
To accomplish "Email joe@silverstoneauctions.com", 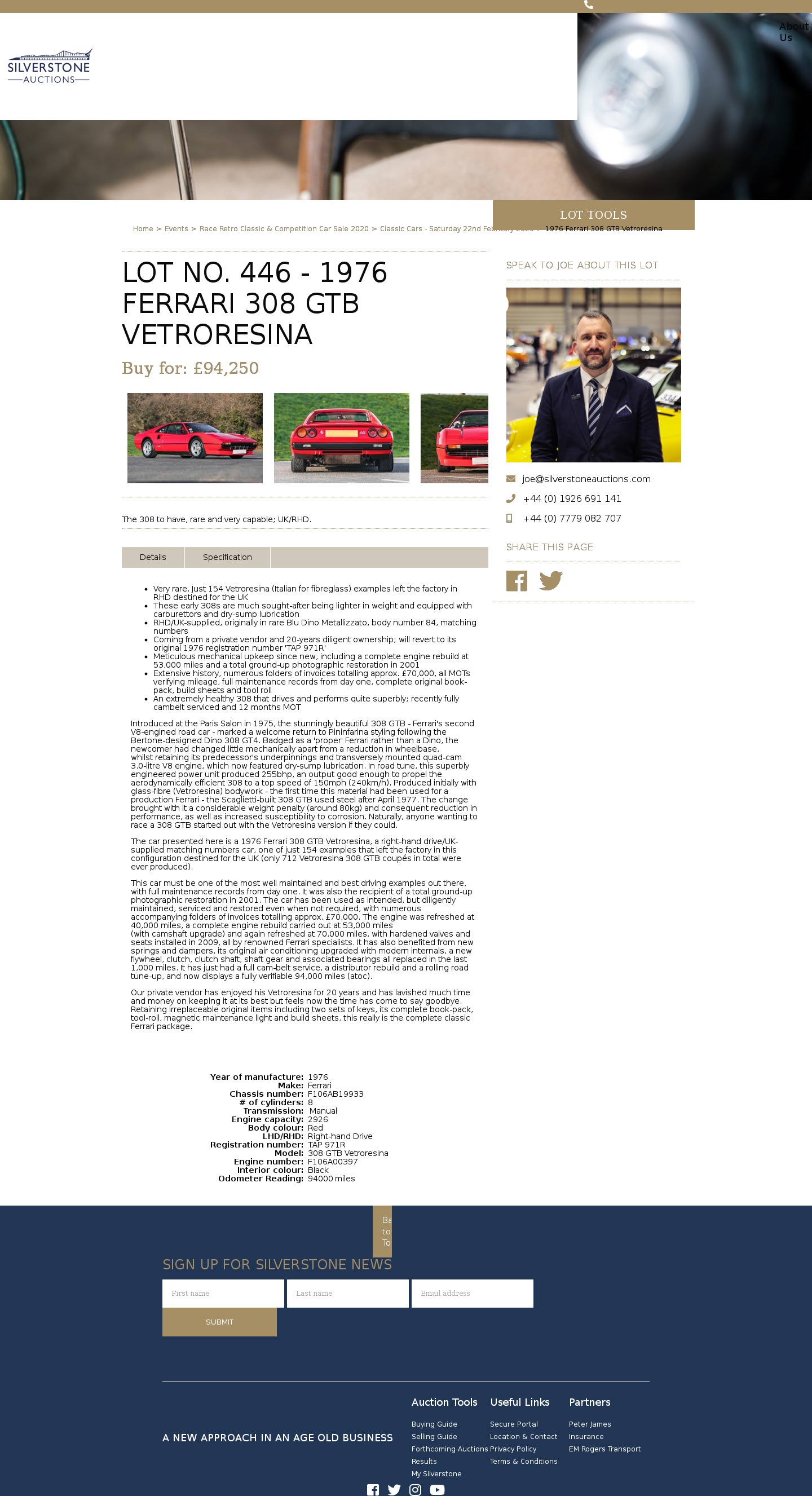I will tap(586, 479).
